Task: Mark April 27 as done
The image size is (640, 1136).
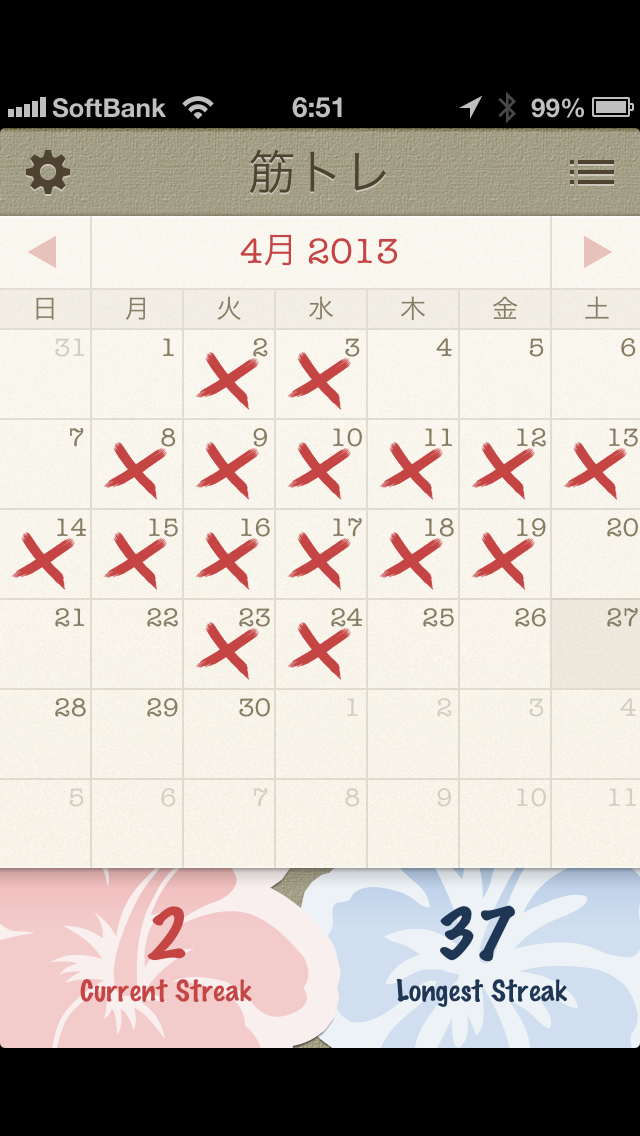Action: [x=596, y=644]
